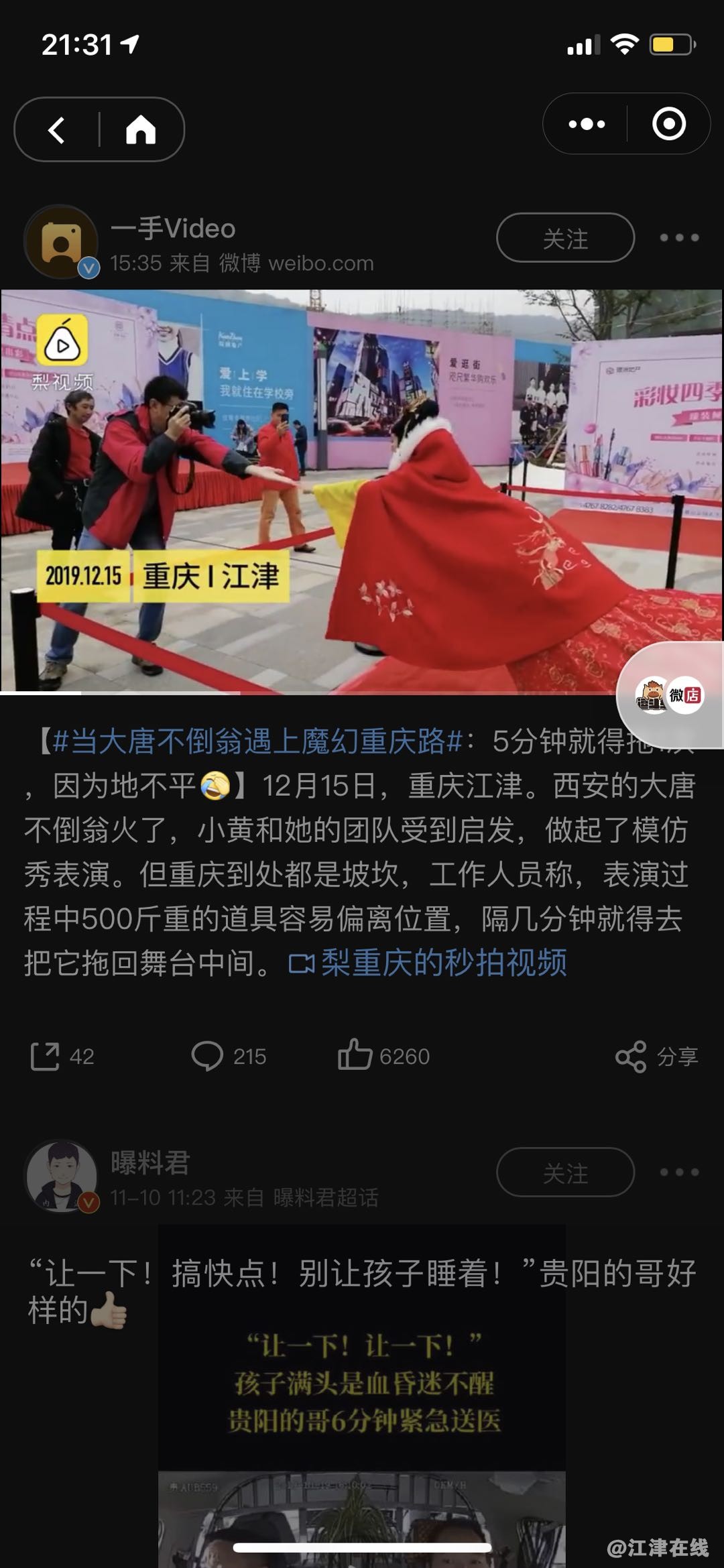Open 一手Video profile avatar
Screen dimensions: 724x1568
61,241
